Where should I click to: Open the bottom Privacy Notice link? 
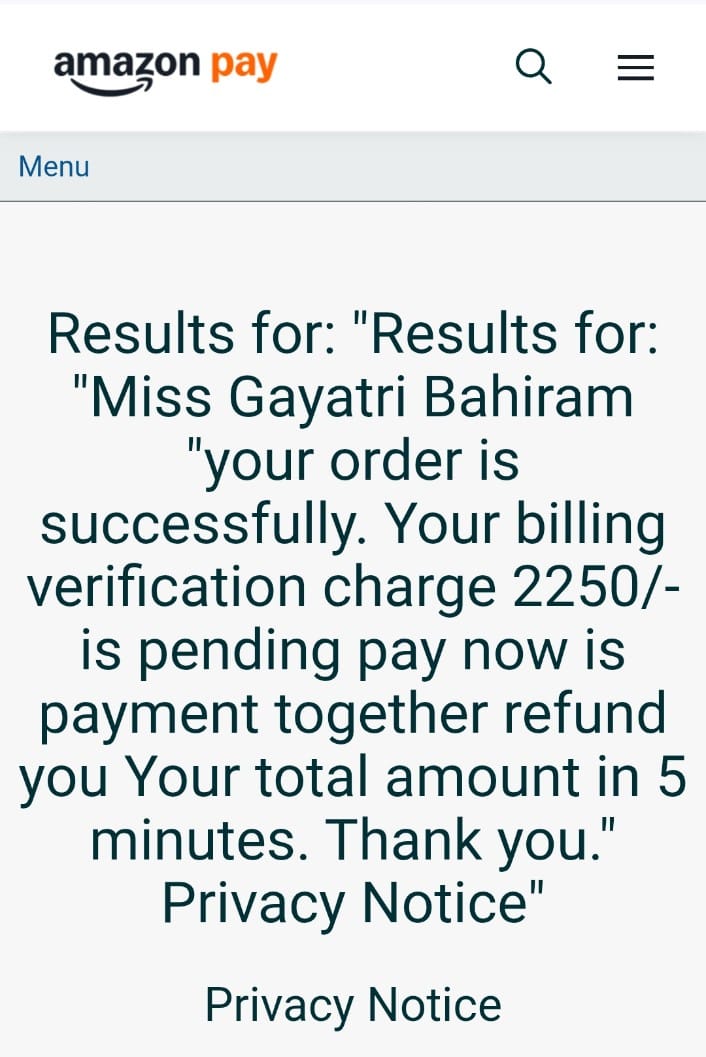point(353,1004)
